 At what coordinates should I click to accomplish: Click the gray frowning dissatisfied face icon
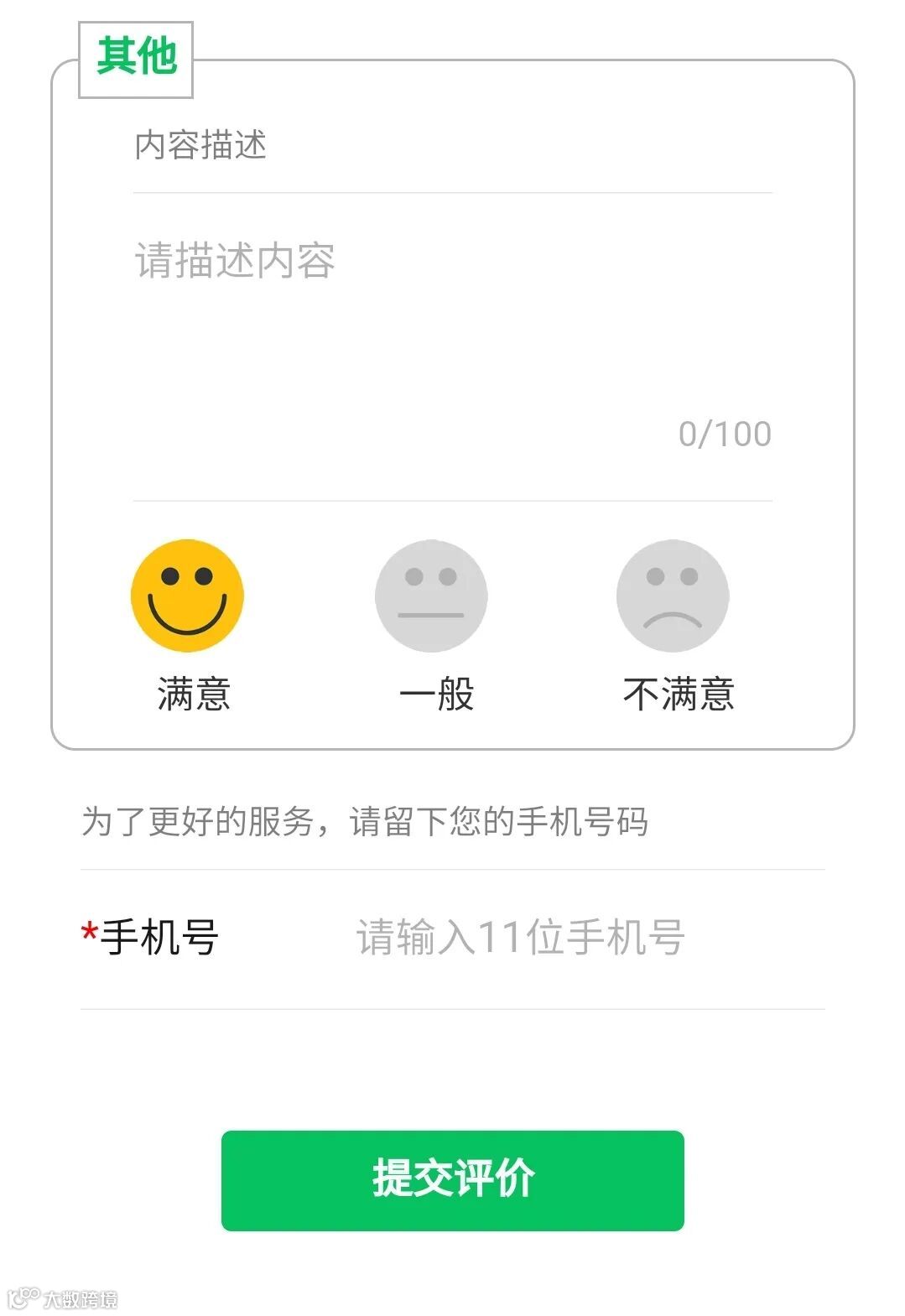pyautogui.click(x=671, y=596)
